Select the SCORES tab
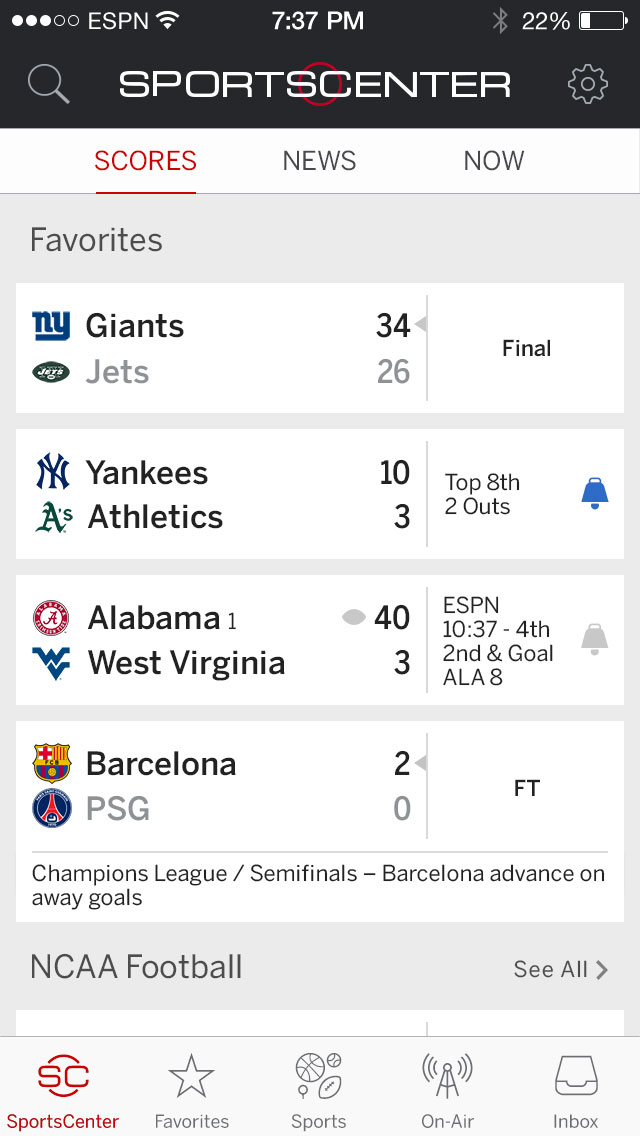The height and width of the screenshot is (1136, 640). [x=145, y=161]
